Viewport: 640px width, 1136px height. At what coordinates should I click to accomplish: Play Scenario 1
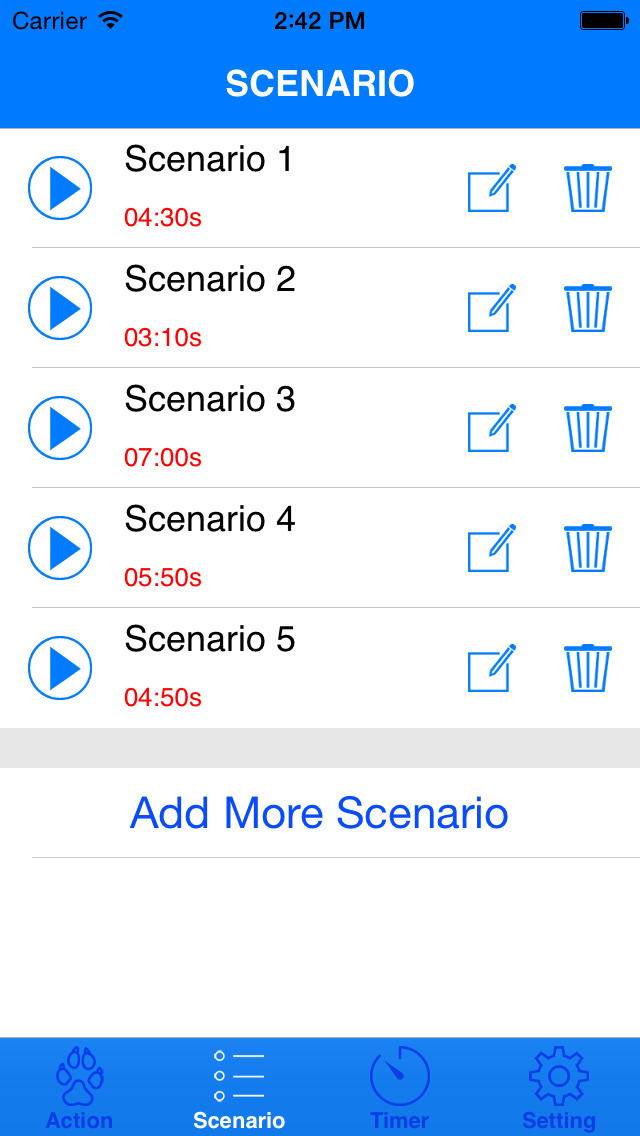point(60,188)
